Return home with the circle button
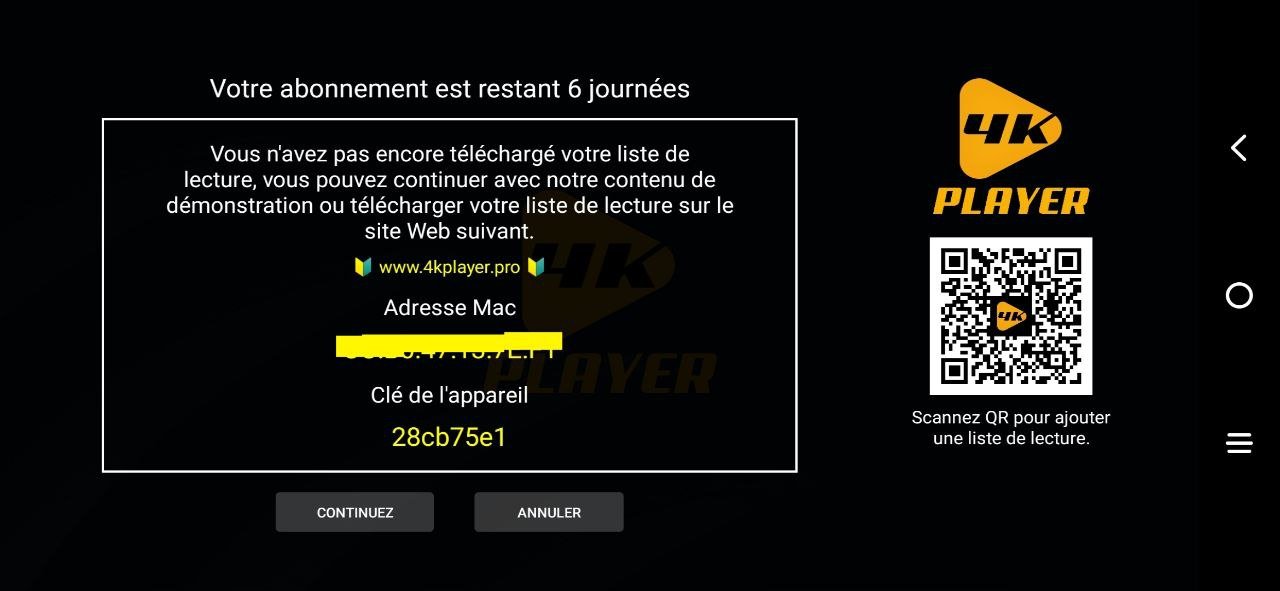Viewport: 1280px width, 591px height. pos(1238,296)
